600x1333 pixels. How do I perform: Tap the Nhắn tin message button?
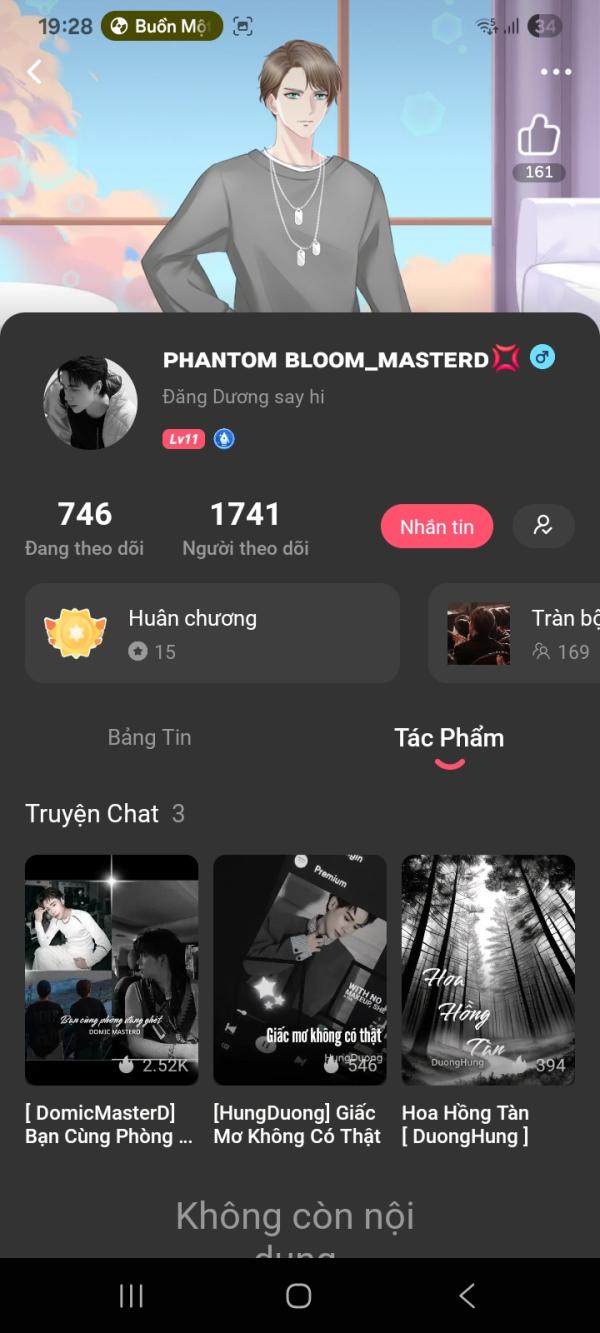coord(436,526)
